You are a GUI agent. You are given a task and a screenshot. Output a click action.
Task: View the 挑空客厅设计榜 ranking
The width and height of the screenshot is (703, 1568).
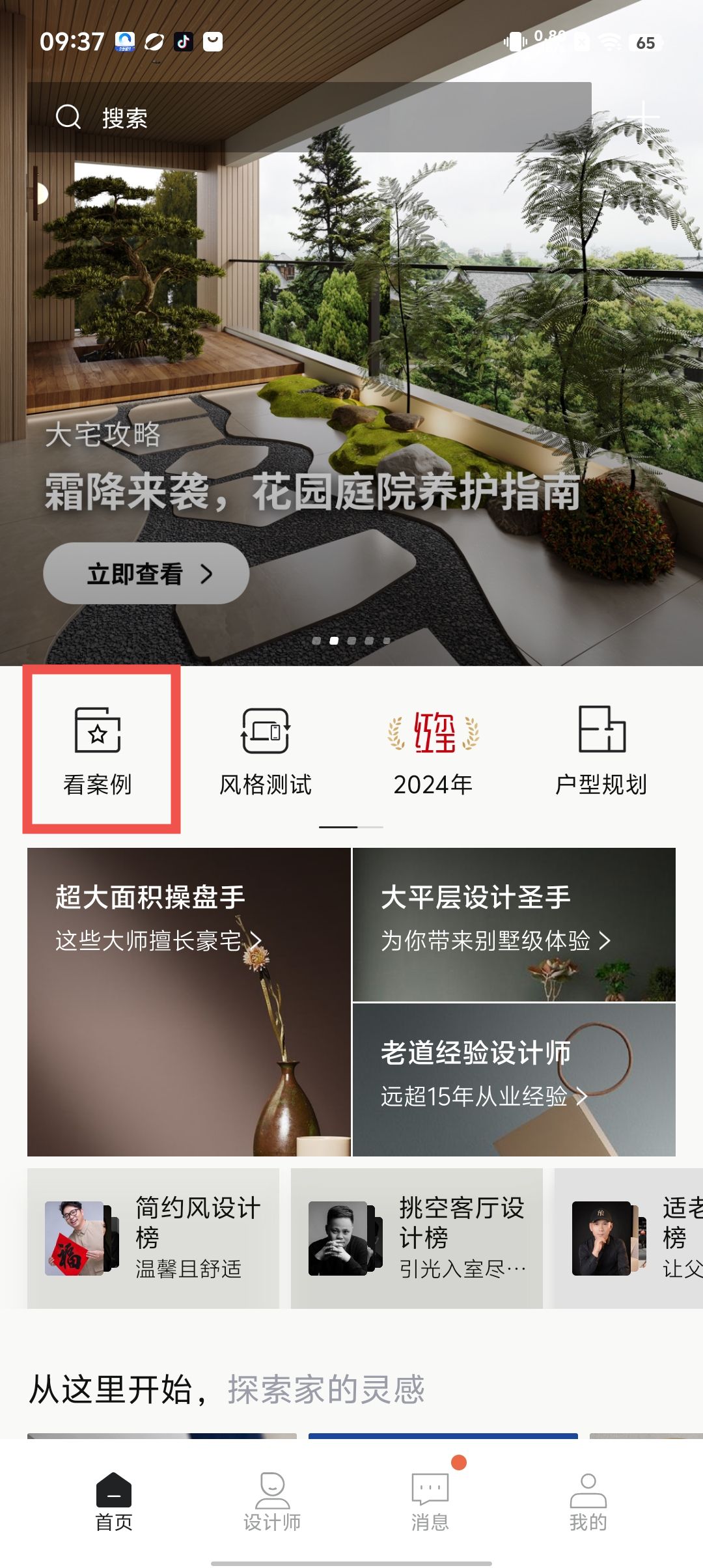[x=417, y=1238]
